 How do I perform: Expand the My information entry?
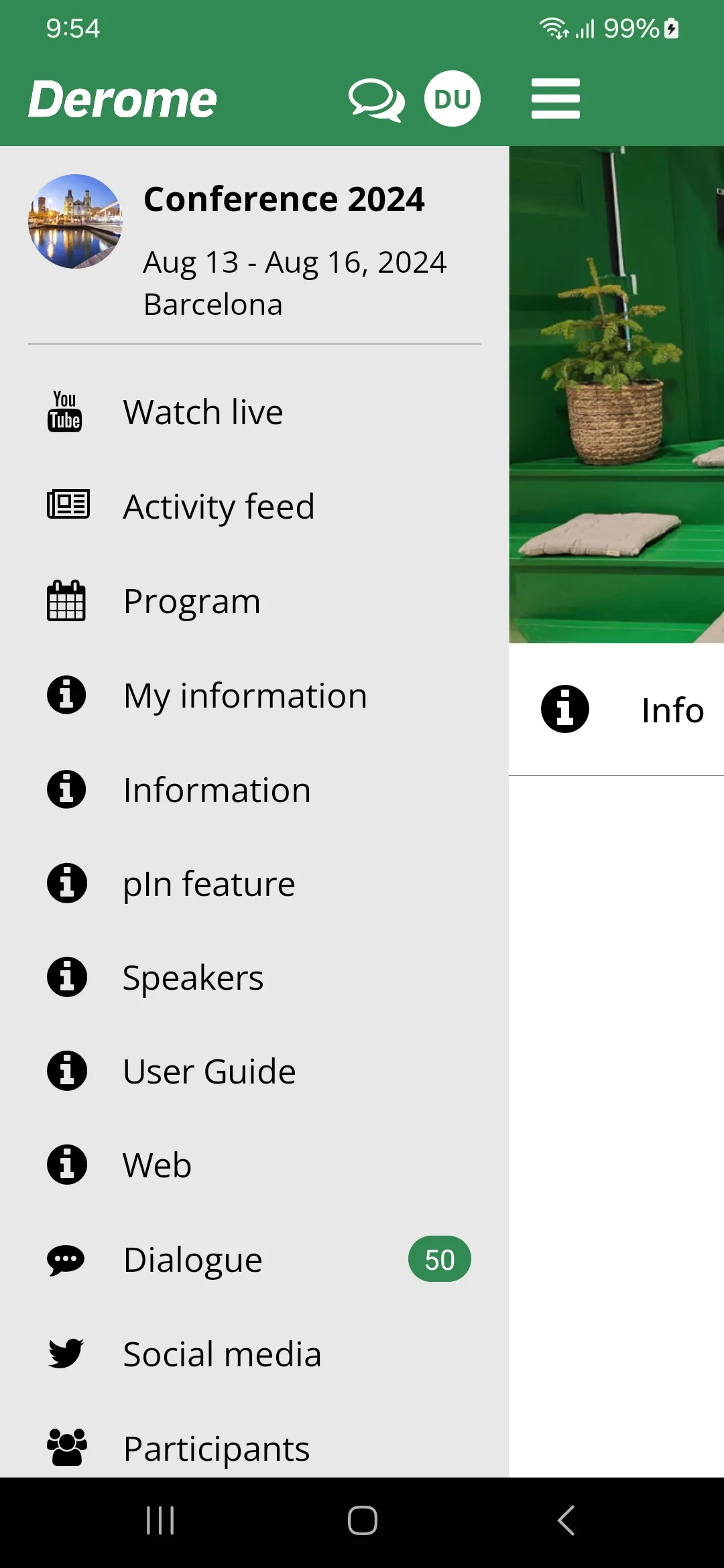(x=244, y=696)
